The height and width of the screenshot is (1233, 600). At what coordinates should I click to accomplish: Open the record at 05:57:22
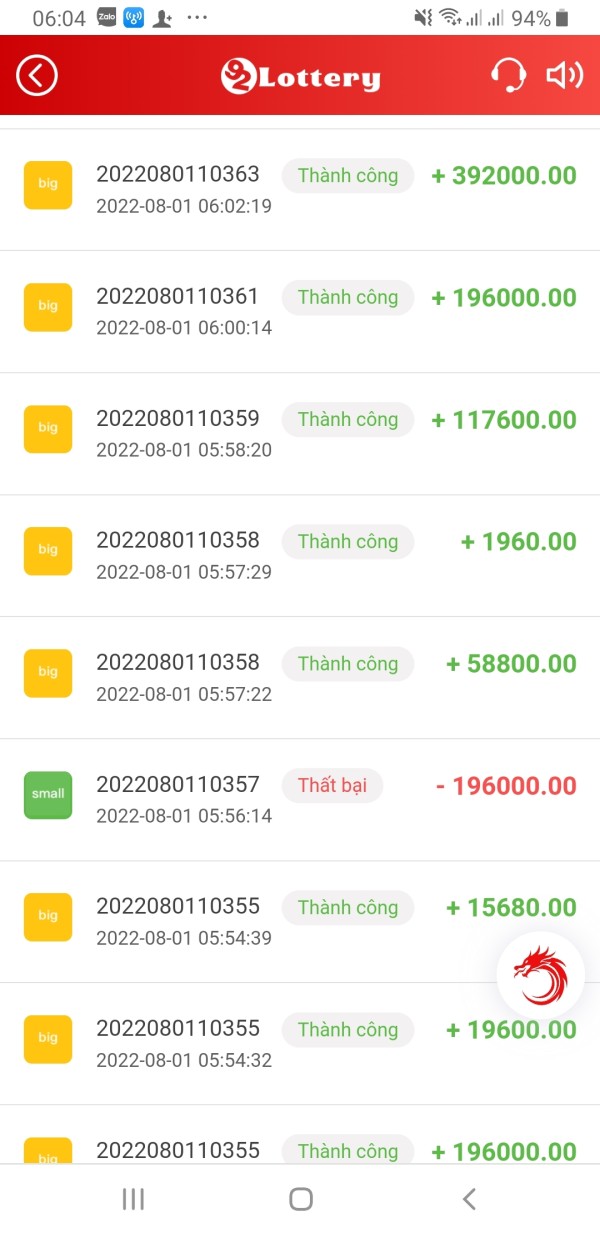click(300, 678)
